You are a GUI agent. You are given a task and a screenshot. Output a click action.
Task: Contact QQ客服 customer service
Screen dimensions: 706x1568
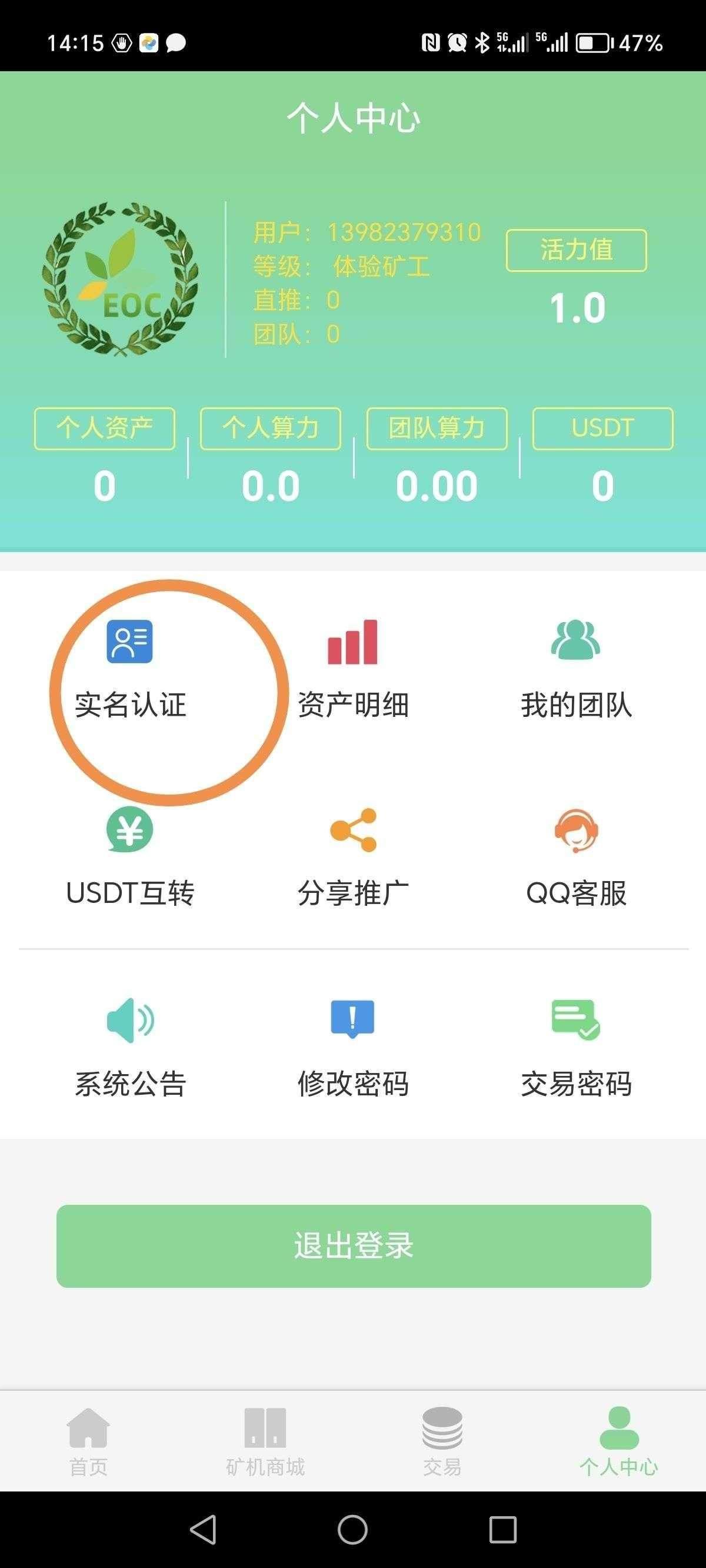click(x=576, y=858)
